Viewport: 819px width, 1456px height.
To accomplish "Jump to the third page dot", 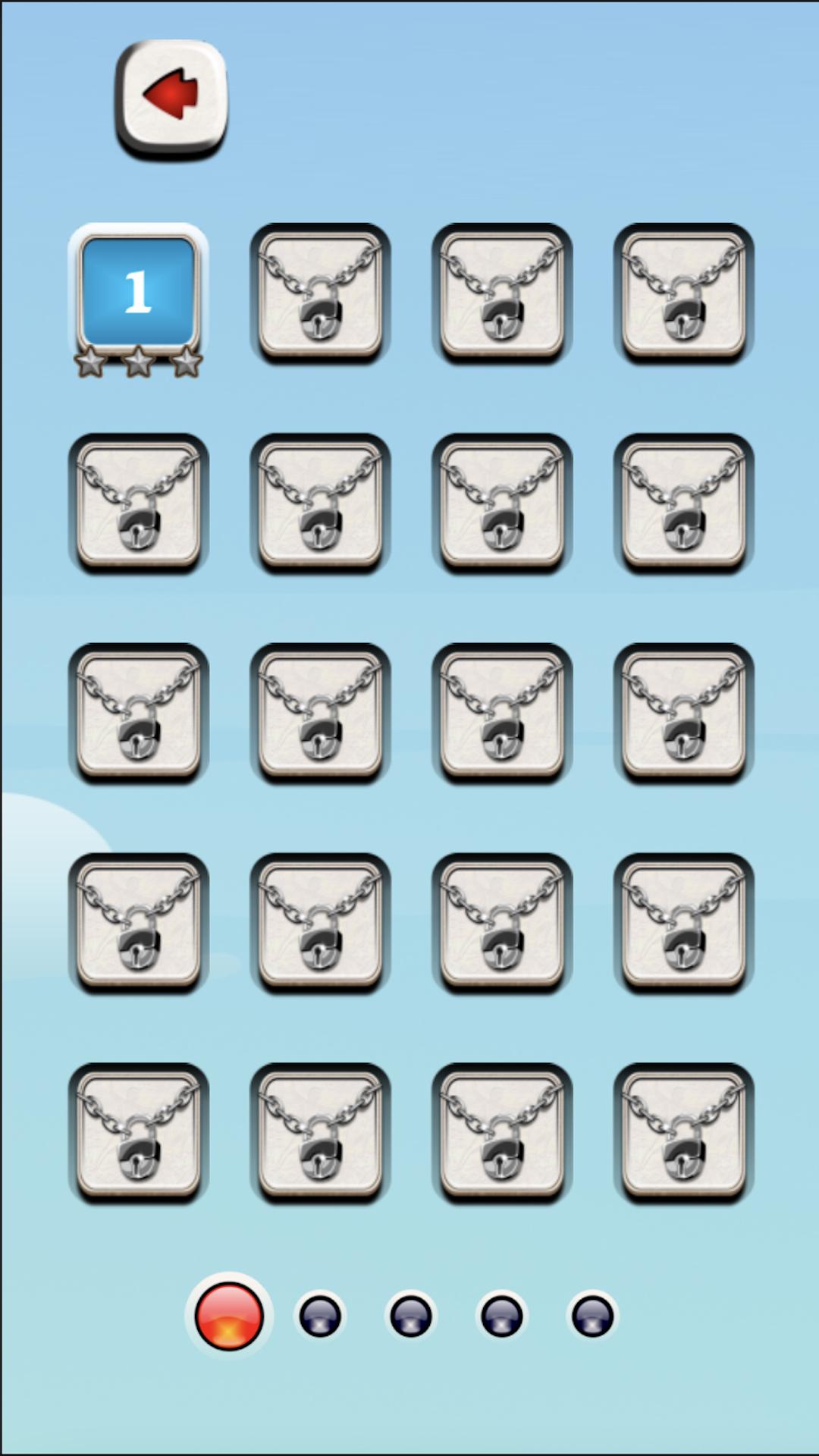I will pyautogui.click(x=411, y=1316).
